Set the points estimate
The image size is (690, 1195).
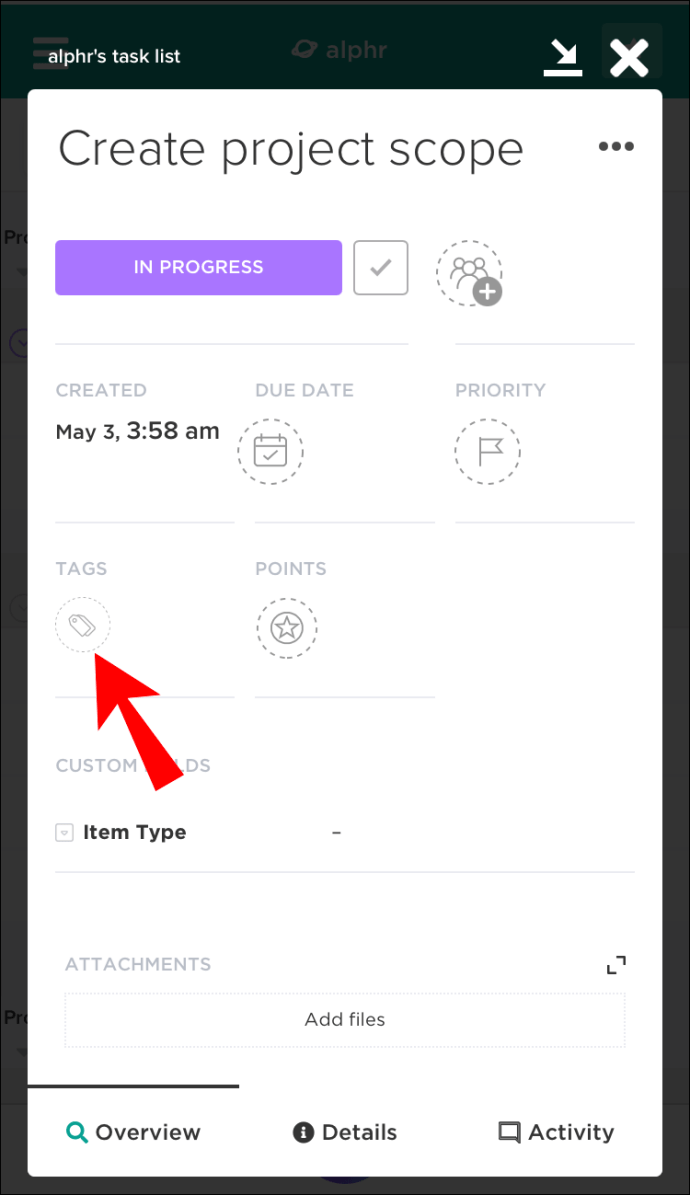tap(287, 628)
